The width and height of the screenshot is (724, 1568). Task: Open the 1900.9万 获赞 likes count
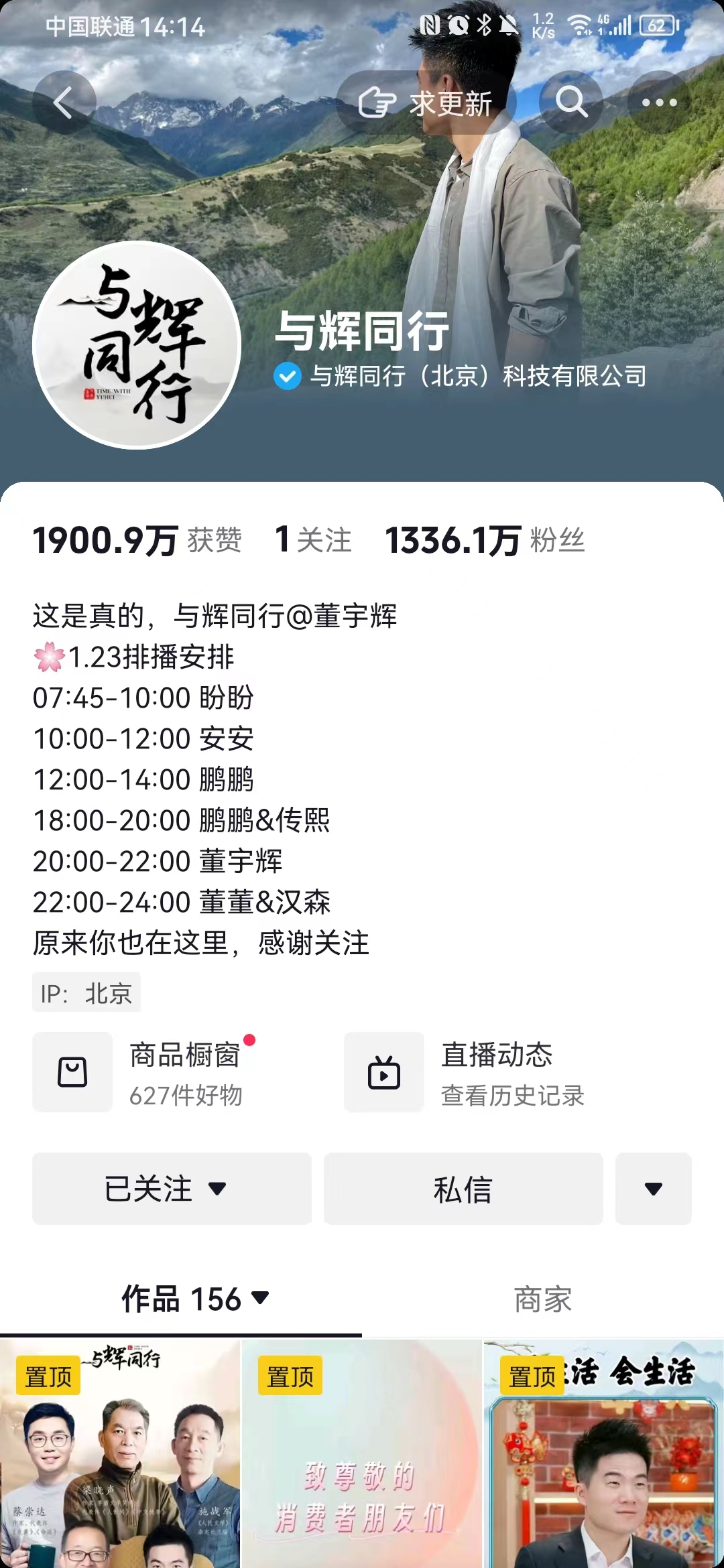tap(137, 540)
